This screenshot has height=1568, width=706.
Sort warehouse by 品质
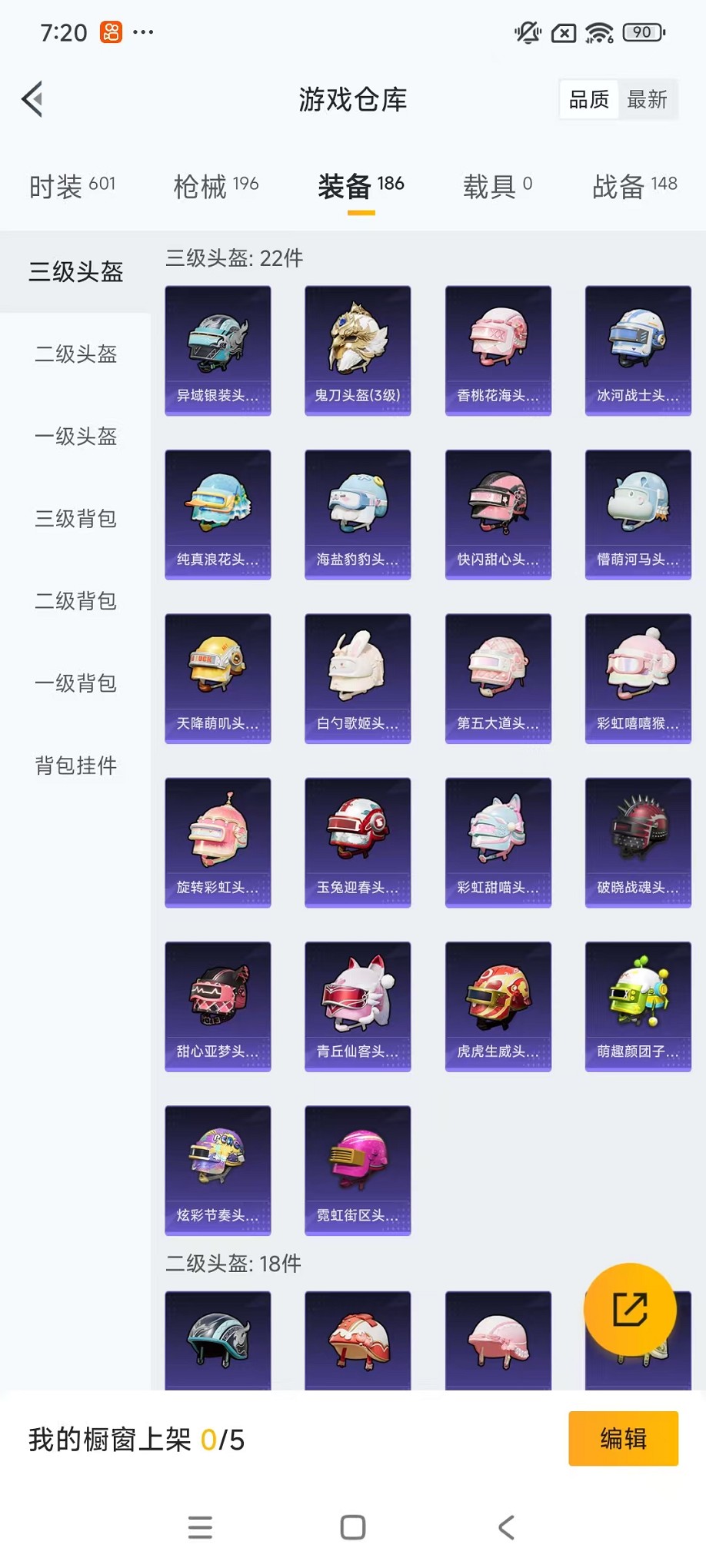pos(589,99)
